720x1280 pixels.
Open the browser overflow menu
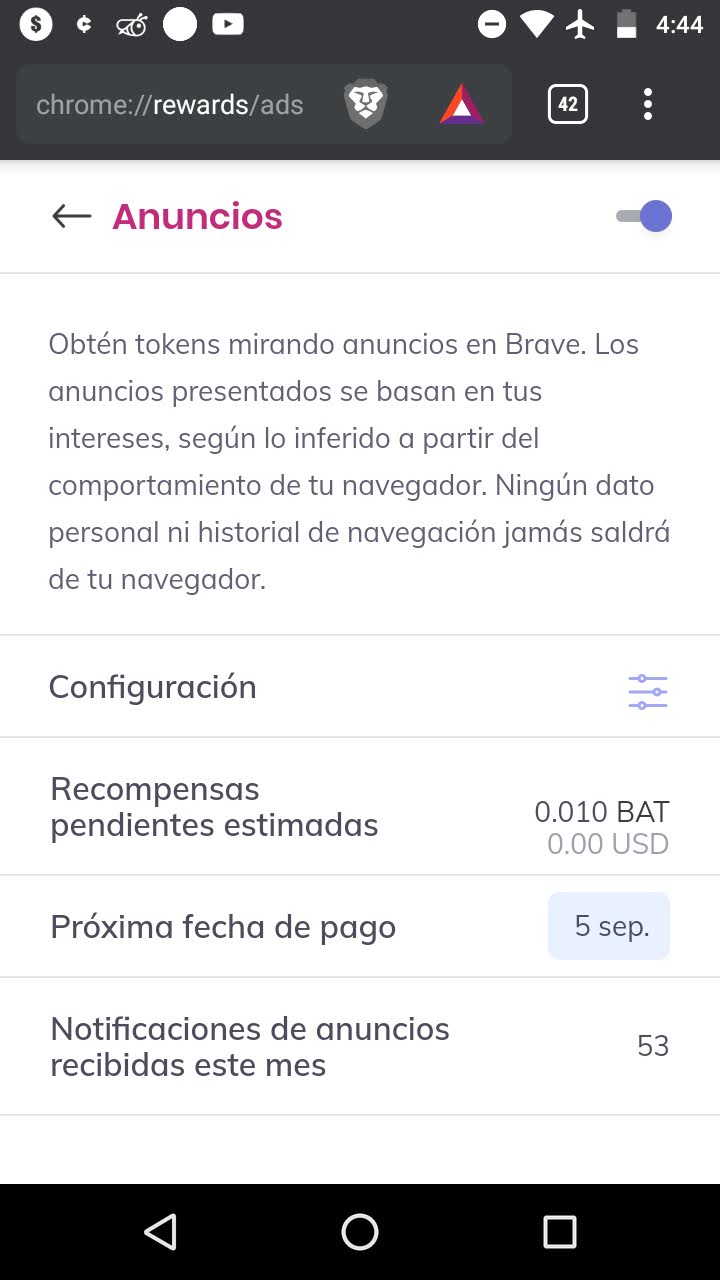pos(648,104)
